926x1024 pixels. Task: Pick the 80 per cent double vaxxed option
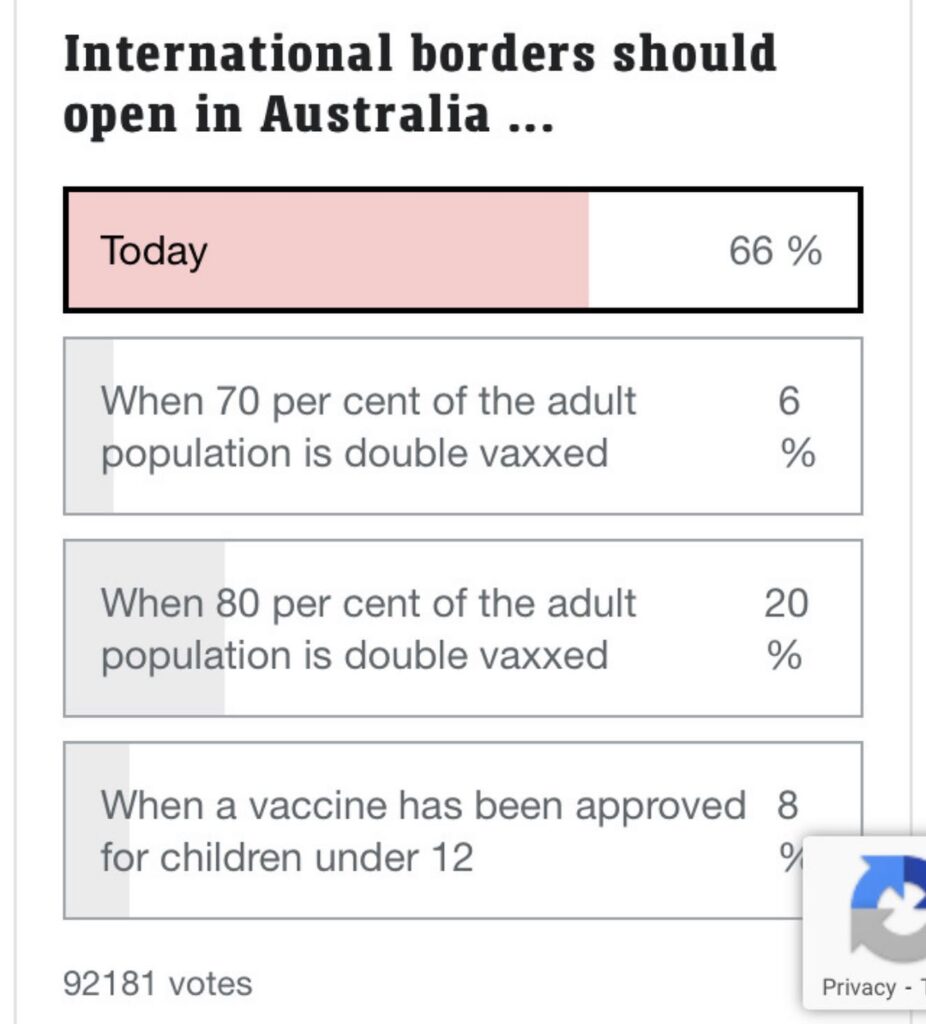[x=462, y=629]
